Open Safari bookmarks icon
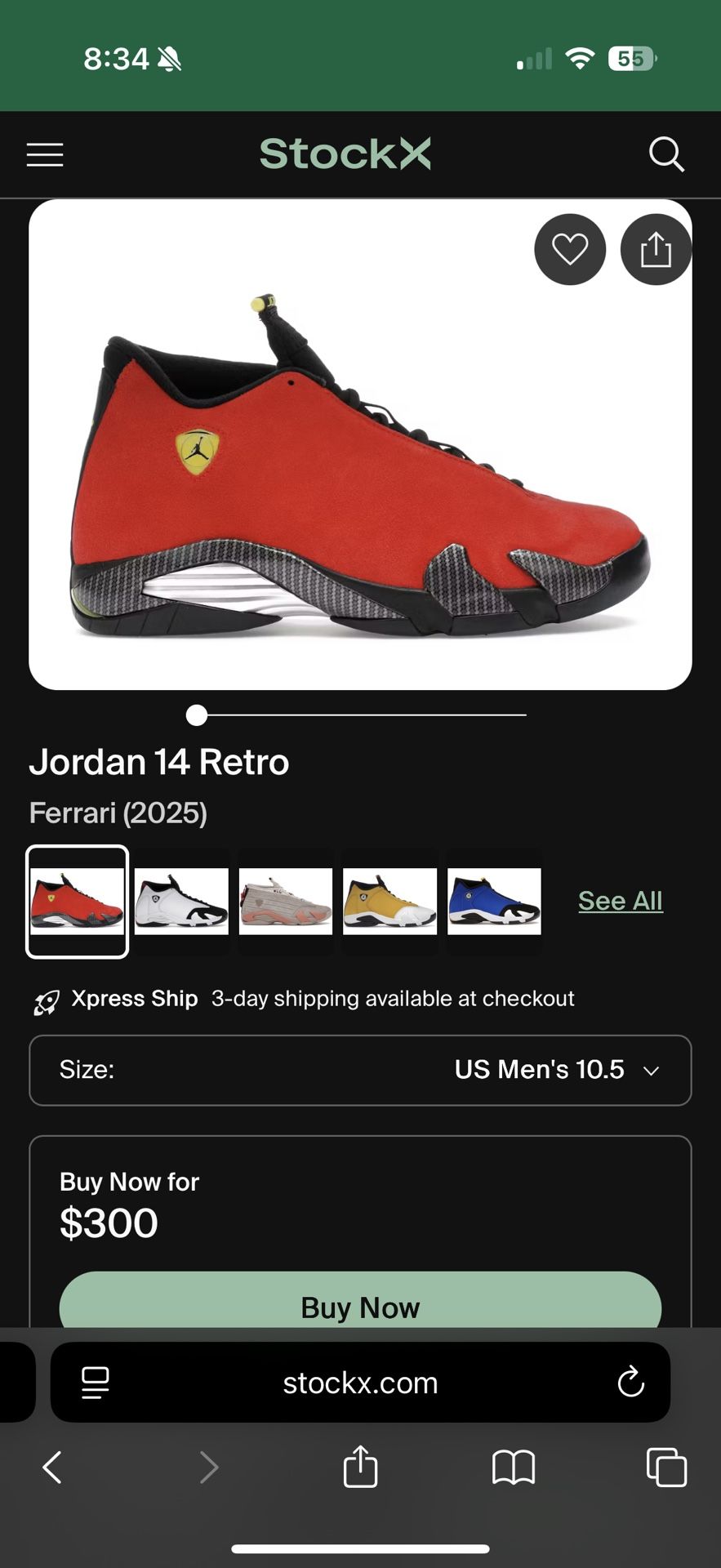 513,1467
